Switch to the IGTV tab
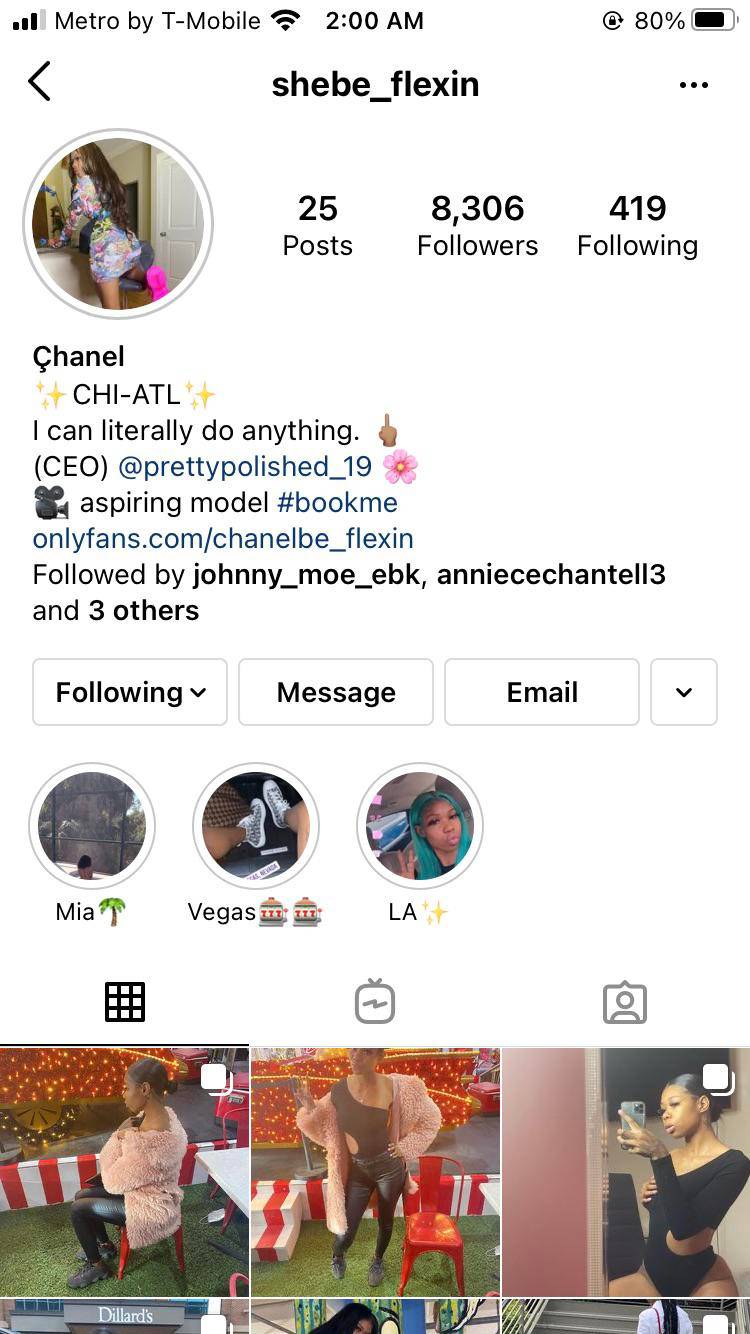Screen dimensions: 750x1334 pos(375,1002)
